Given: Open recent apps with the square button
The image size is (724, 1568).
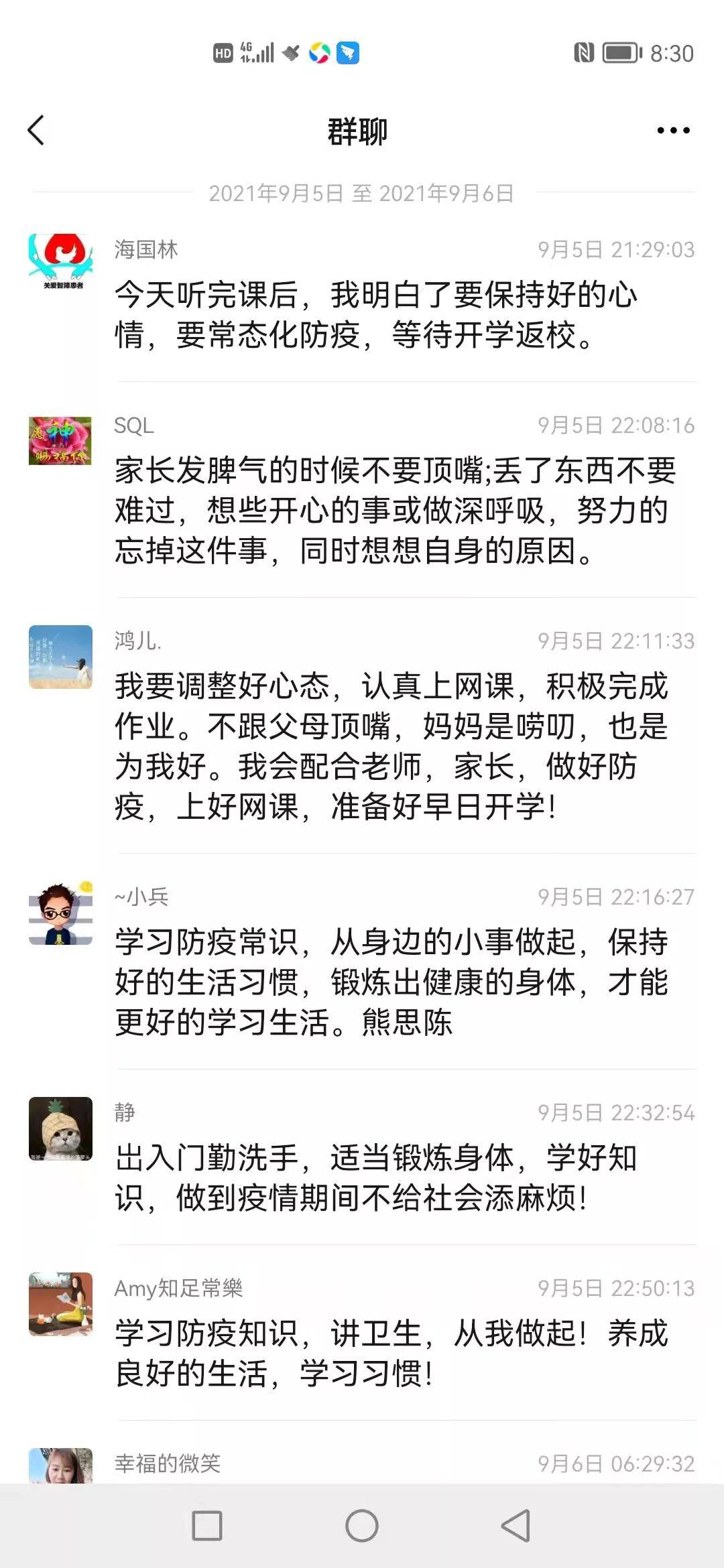Looking at the screenshot, I should pyautogui.click(x=207, y=1526).
